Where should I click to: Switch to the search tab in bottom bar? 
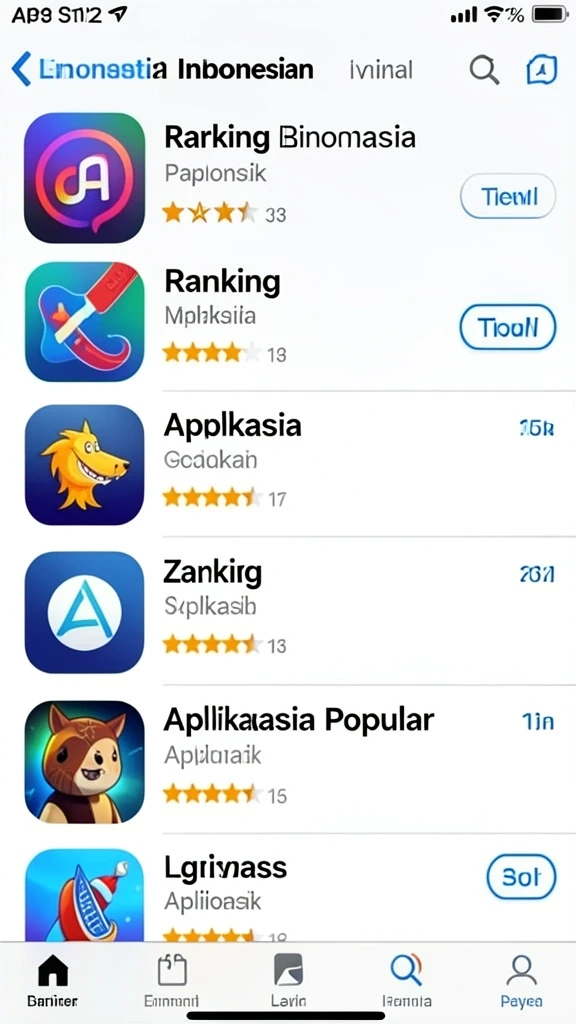click(406, 981)
